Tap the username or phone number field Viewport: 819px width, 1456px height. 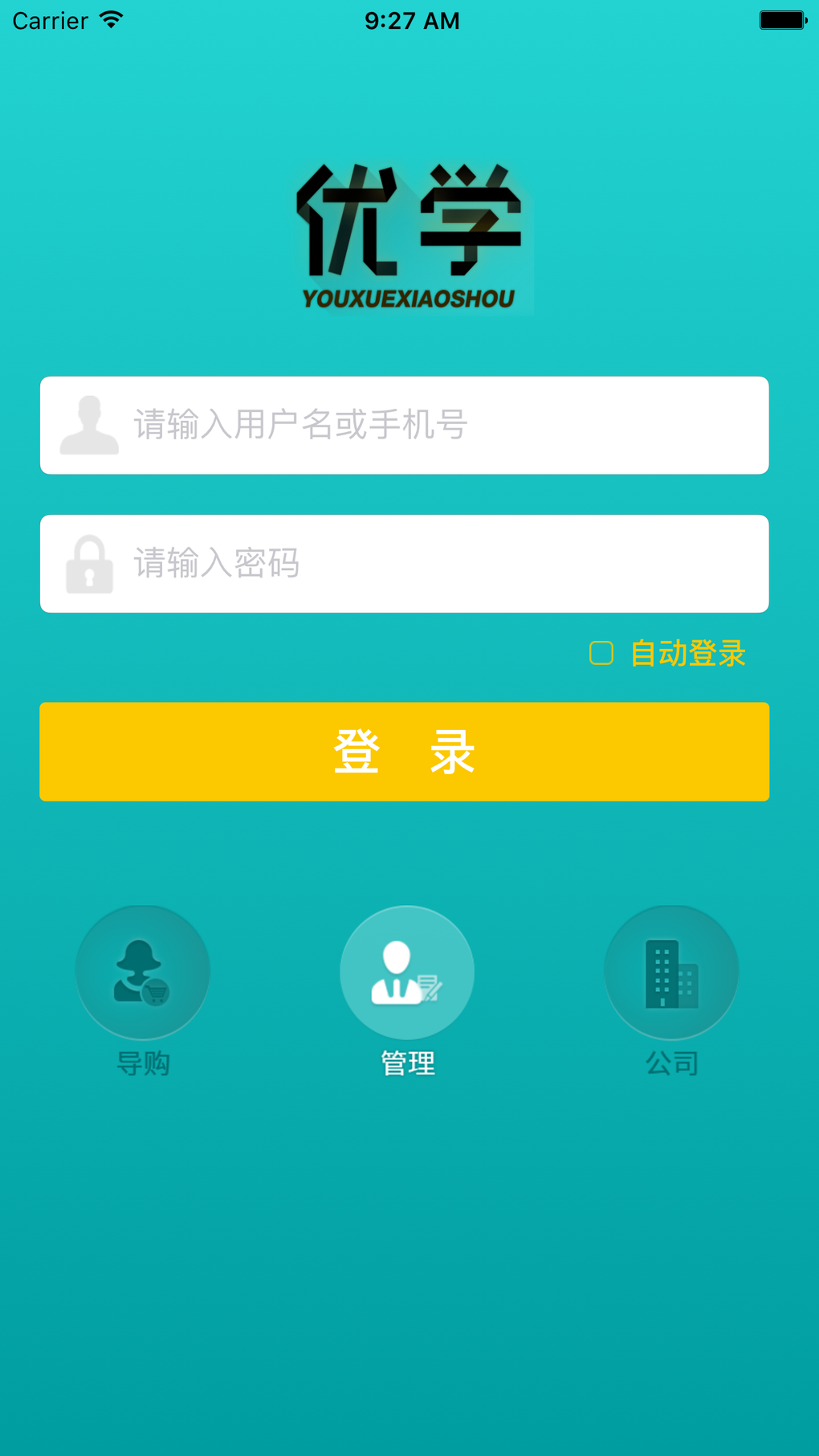pos(405,425)
